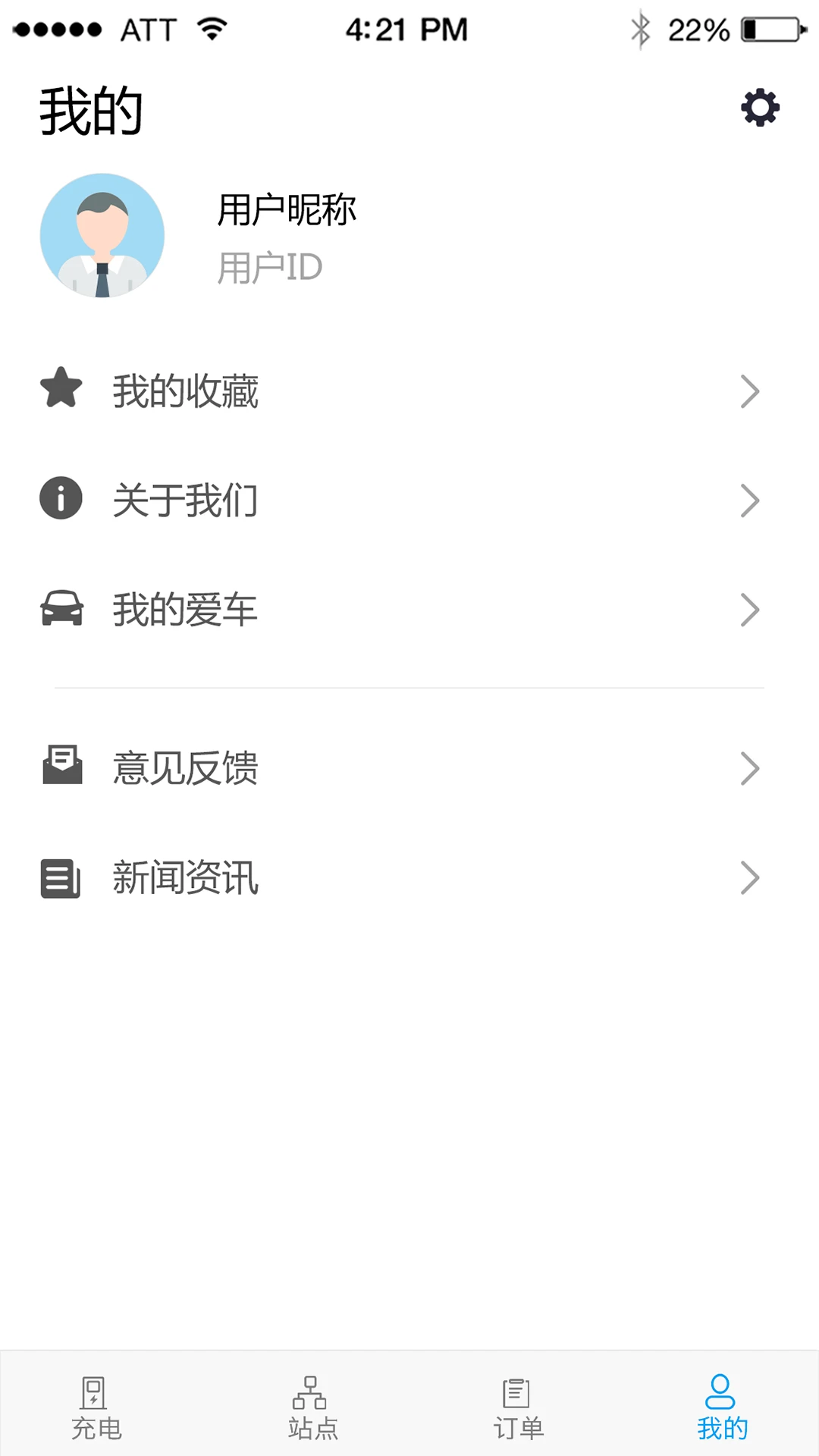Expand the 意见反馈 row chevron

(750, 768)
